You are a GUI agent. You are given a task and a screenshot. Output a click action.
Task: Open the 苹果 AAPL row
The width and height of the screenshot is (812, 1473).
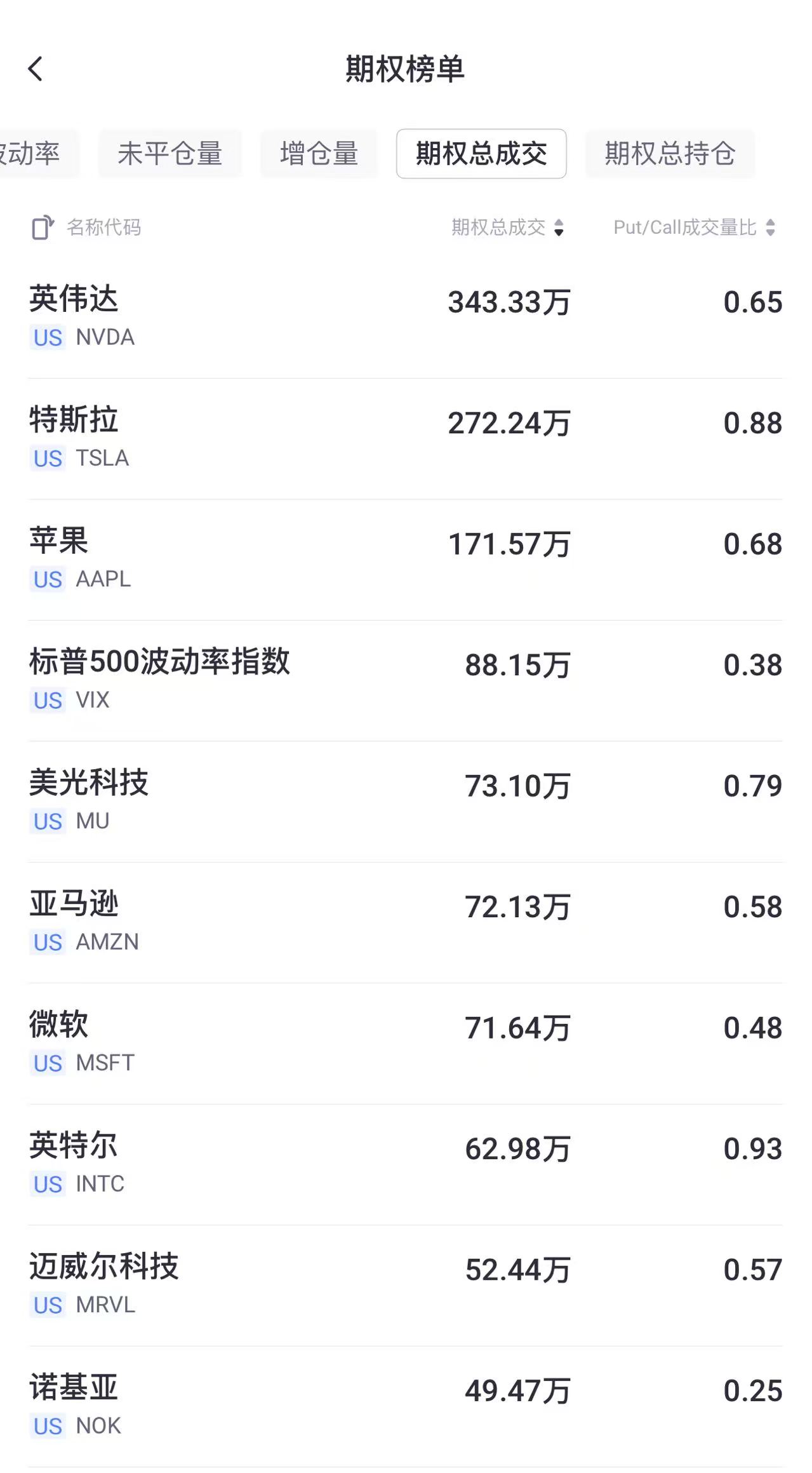406,560
